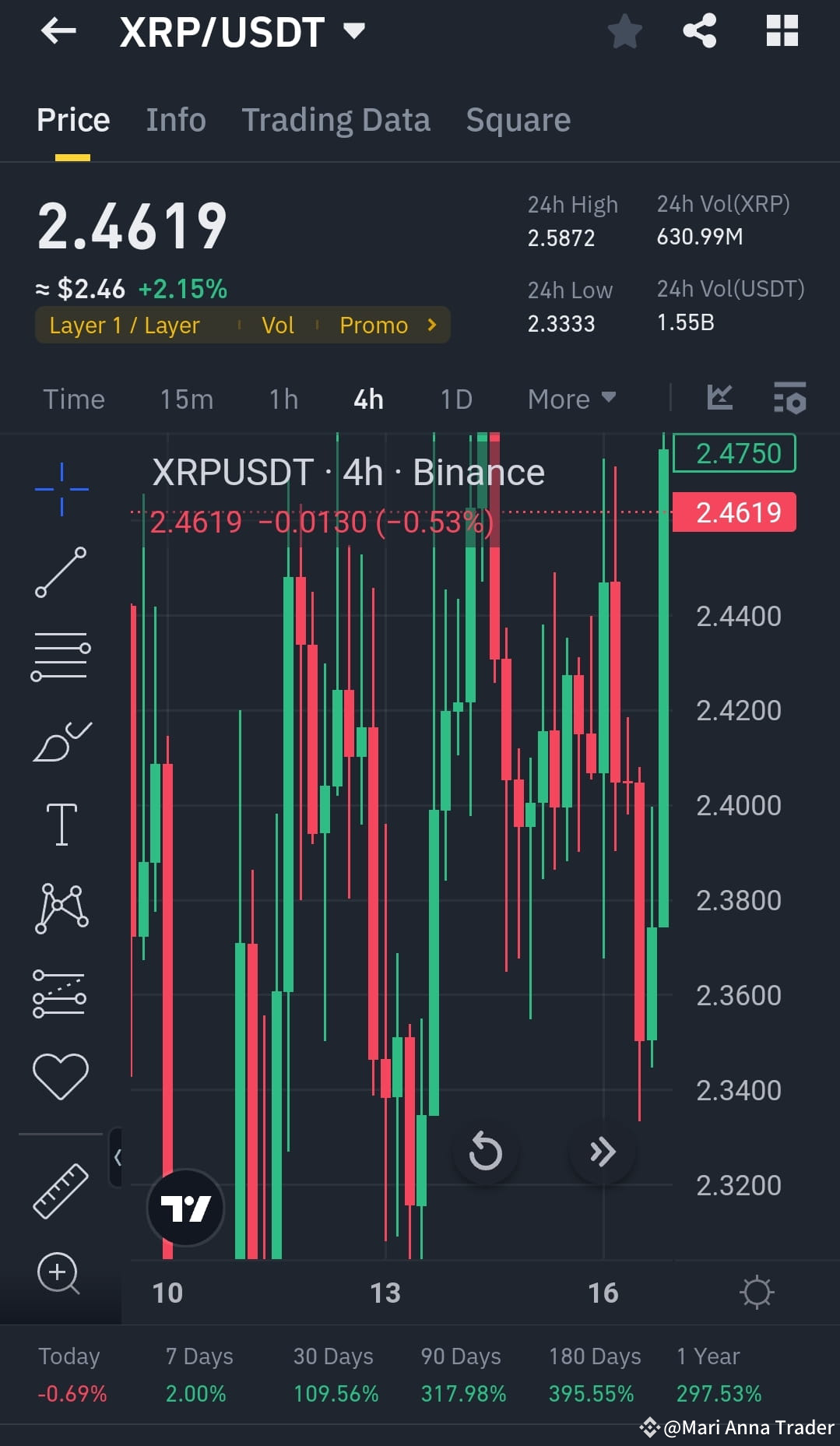
Task: Reset the chart view with circular arrow
Action: pos(485,1151)
